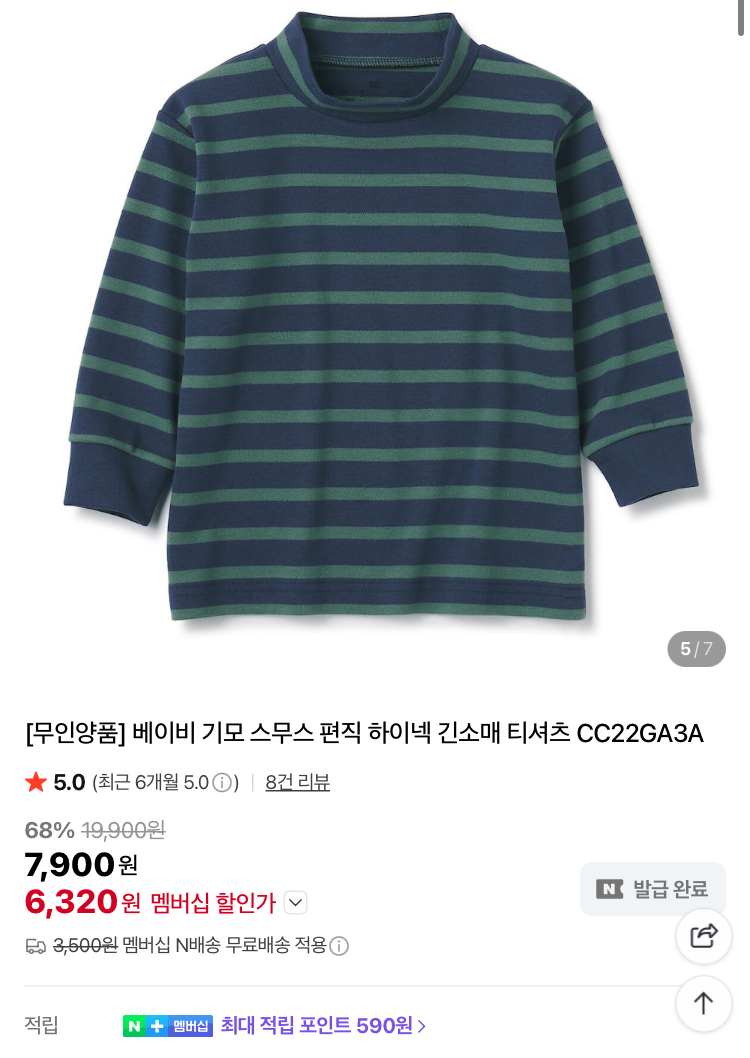Share this product
This screenshot has width=750, height=1058.
click(704, 936)
